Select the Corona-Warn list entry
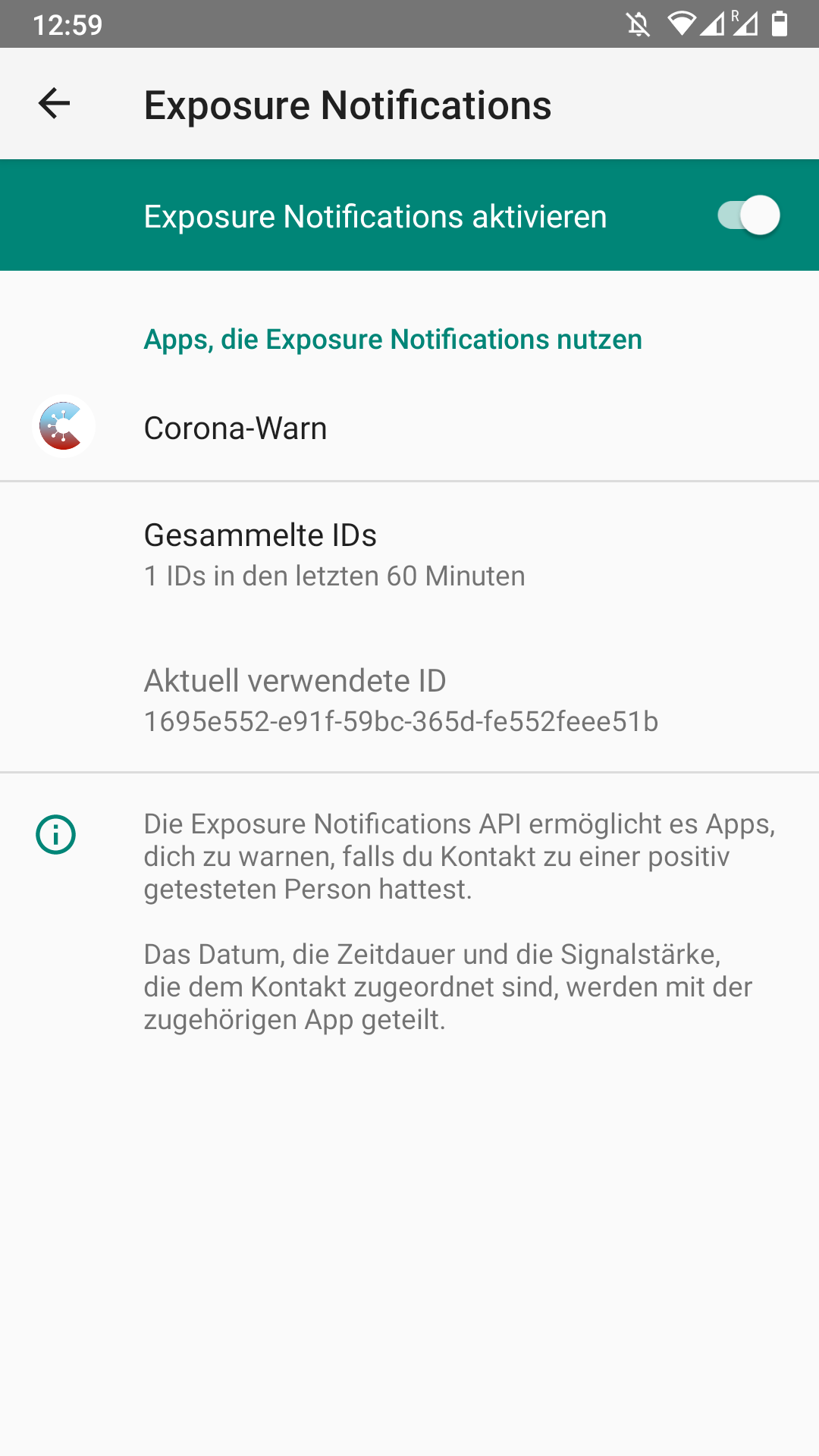819x1456 pixels. 235,427
